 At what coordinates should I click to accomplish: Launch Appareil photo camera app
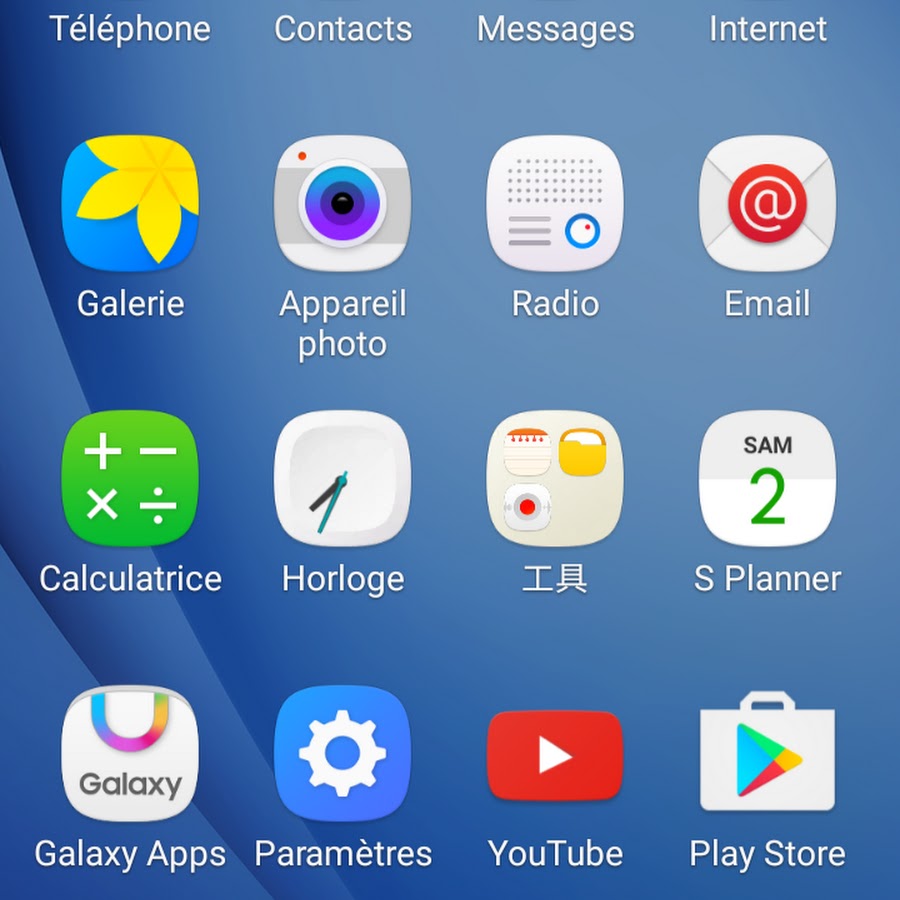343,204
